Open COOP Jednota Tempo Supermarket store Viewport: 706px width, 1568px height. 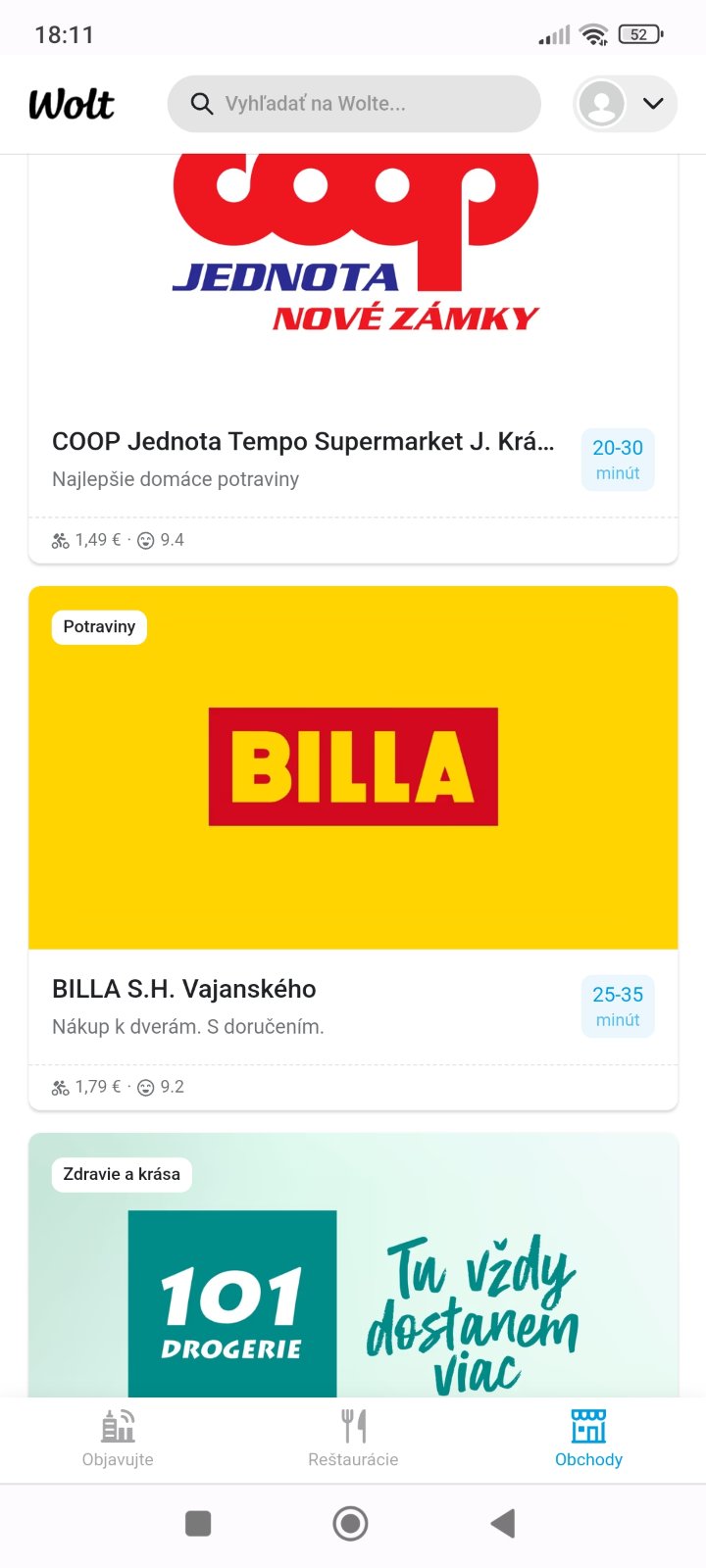(x=303, y=442)
